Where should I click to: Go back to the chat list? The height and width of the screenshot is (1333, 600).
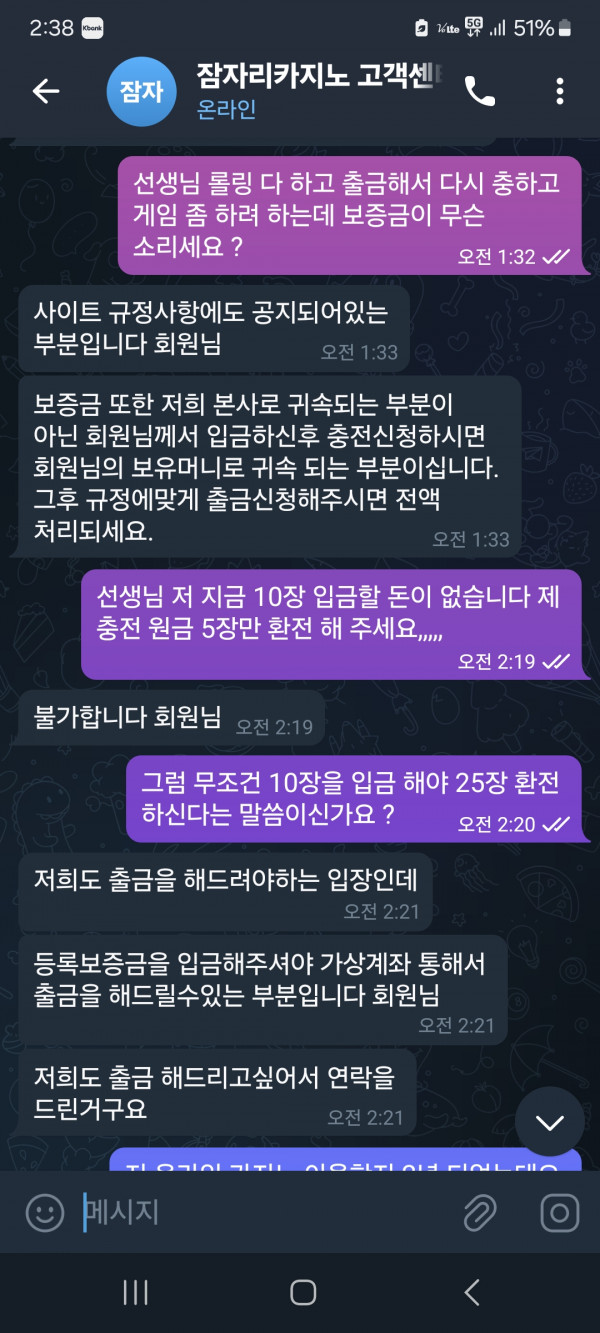point(46,91)
